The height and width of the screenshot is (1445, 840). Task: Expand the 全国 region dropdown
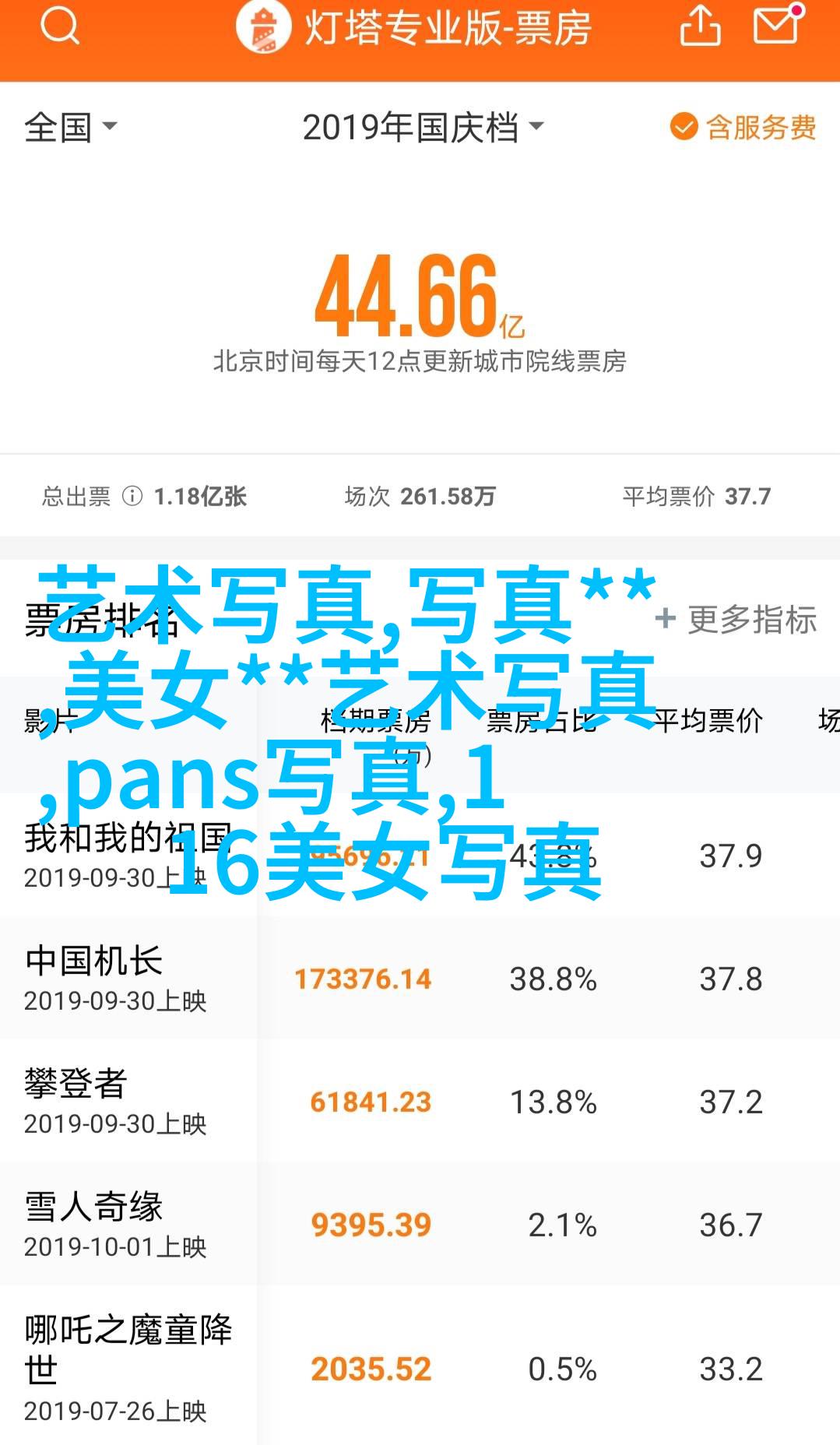[x=70, y=127]
